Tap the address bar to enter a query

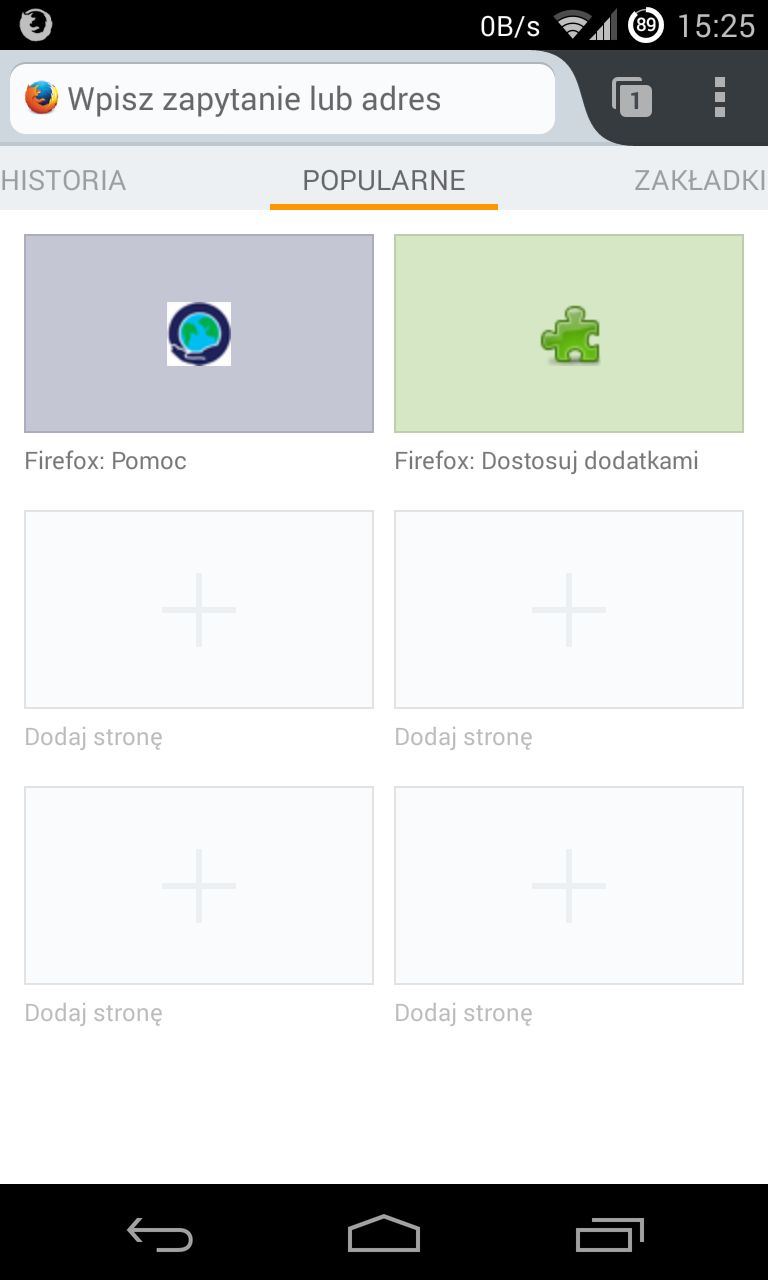tap(282, 99)
